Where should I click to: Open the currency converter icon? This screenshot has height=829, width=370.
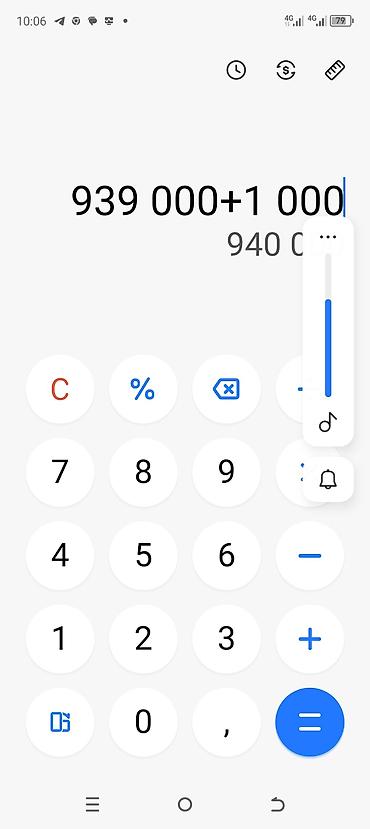(x=286, y=70)
